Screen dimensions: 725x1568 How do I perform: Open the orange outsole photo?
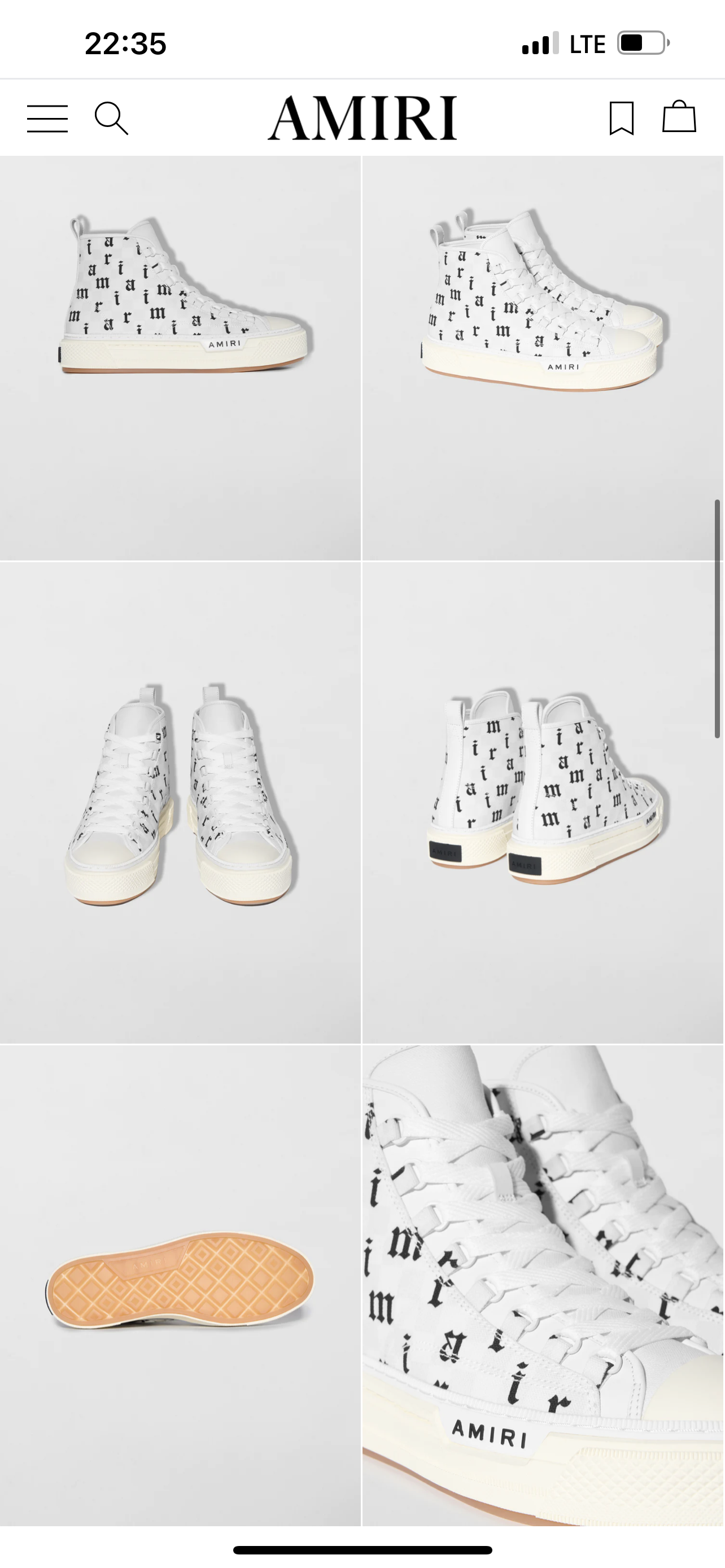[180, 1284]
